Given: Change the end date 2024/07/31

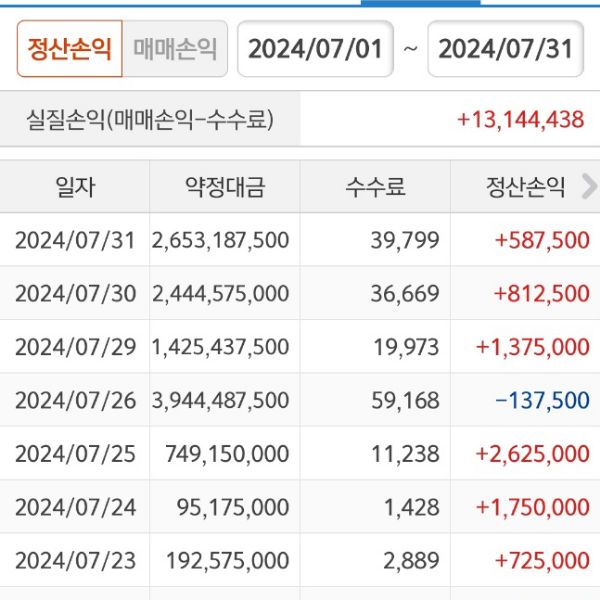Looking at the screenshot, I should coord(506,49).
